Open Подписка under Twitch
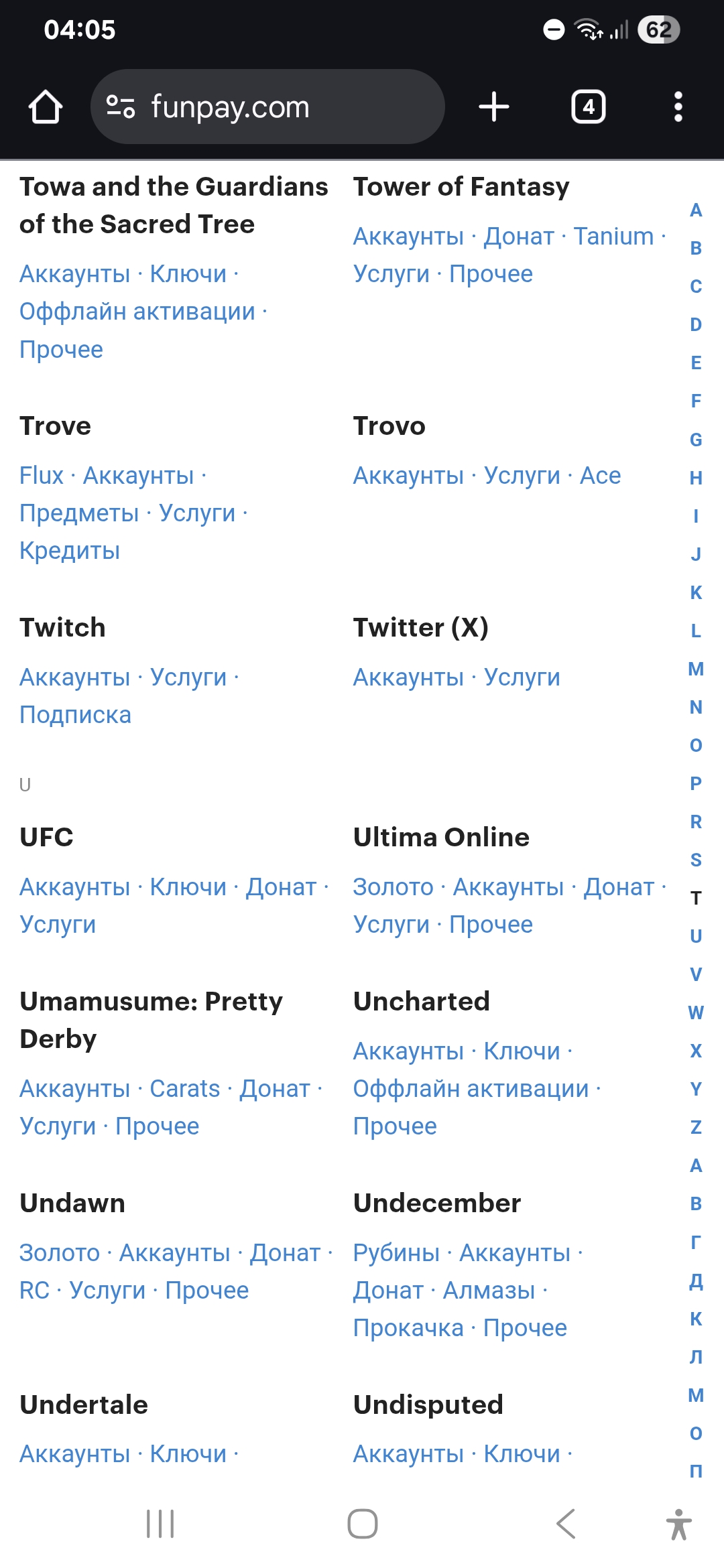The width and height of the screenshot is (724, 1568). [75, 715]
